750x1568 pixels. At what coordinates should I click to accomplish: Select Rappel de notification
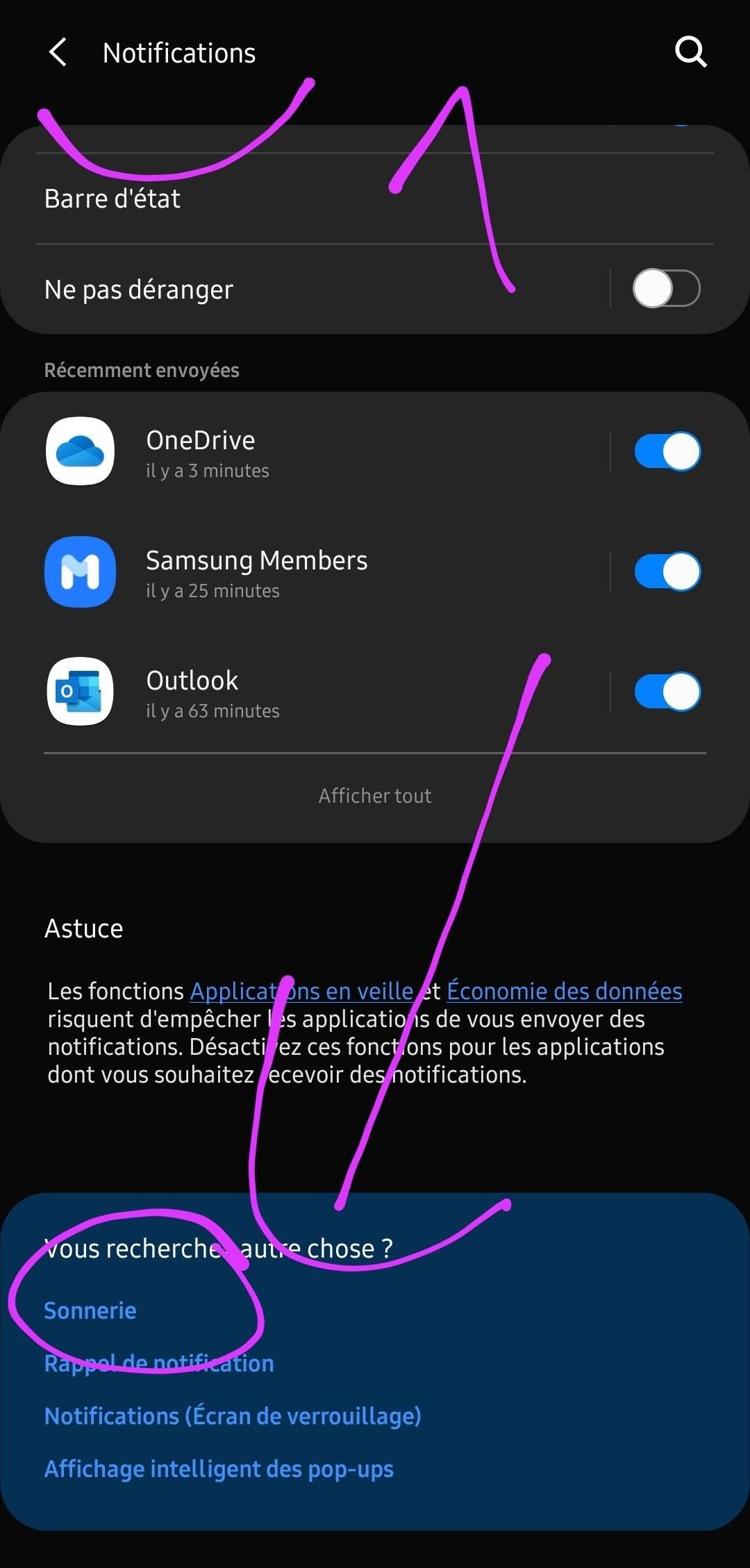point(159,1362)
